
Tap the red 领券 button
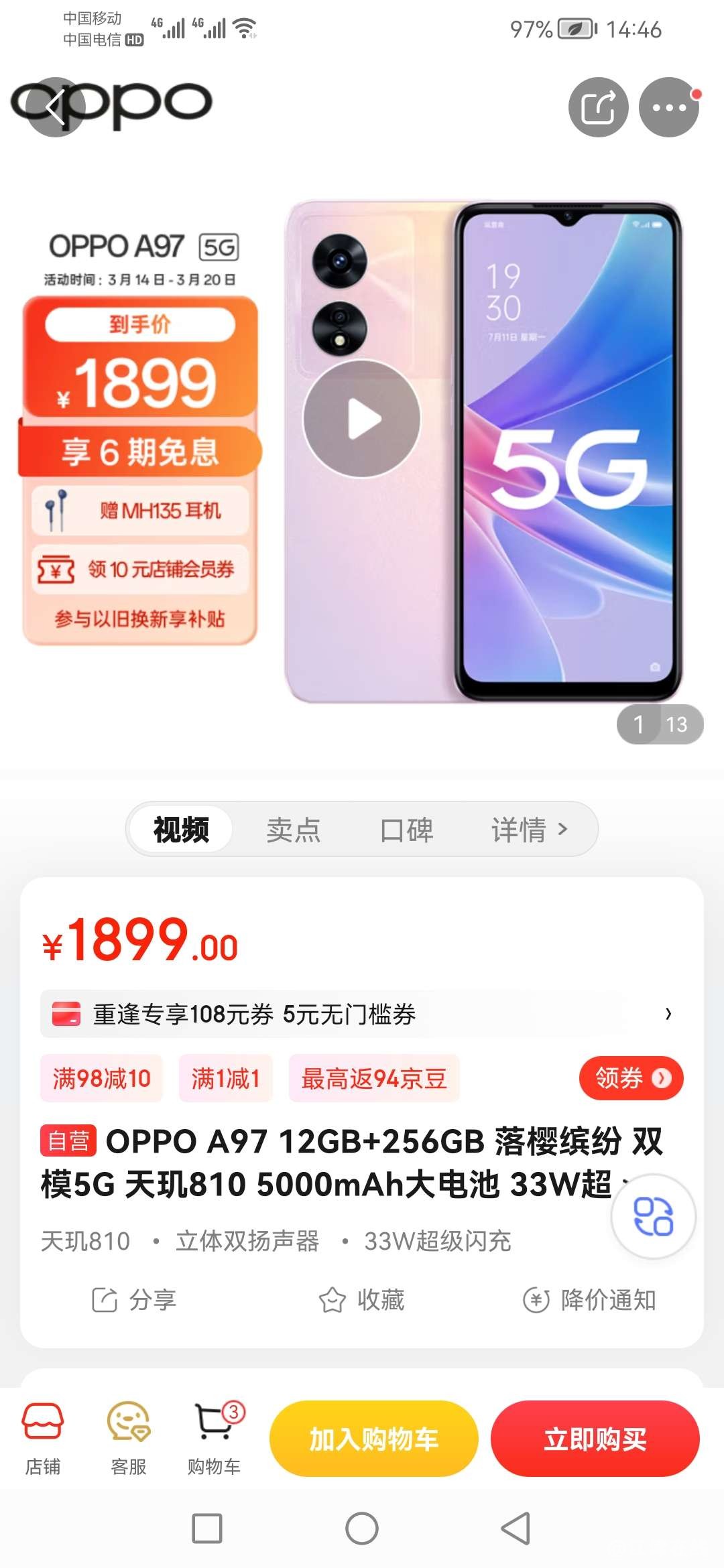click(x=630, y=1078)
